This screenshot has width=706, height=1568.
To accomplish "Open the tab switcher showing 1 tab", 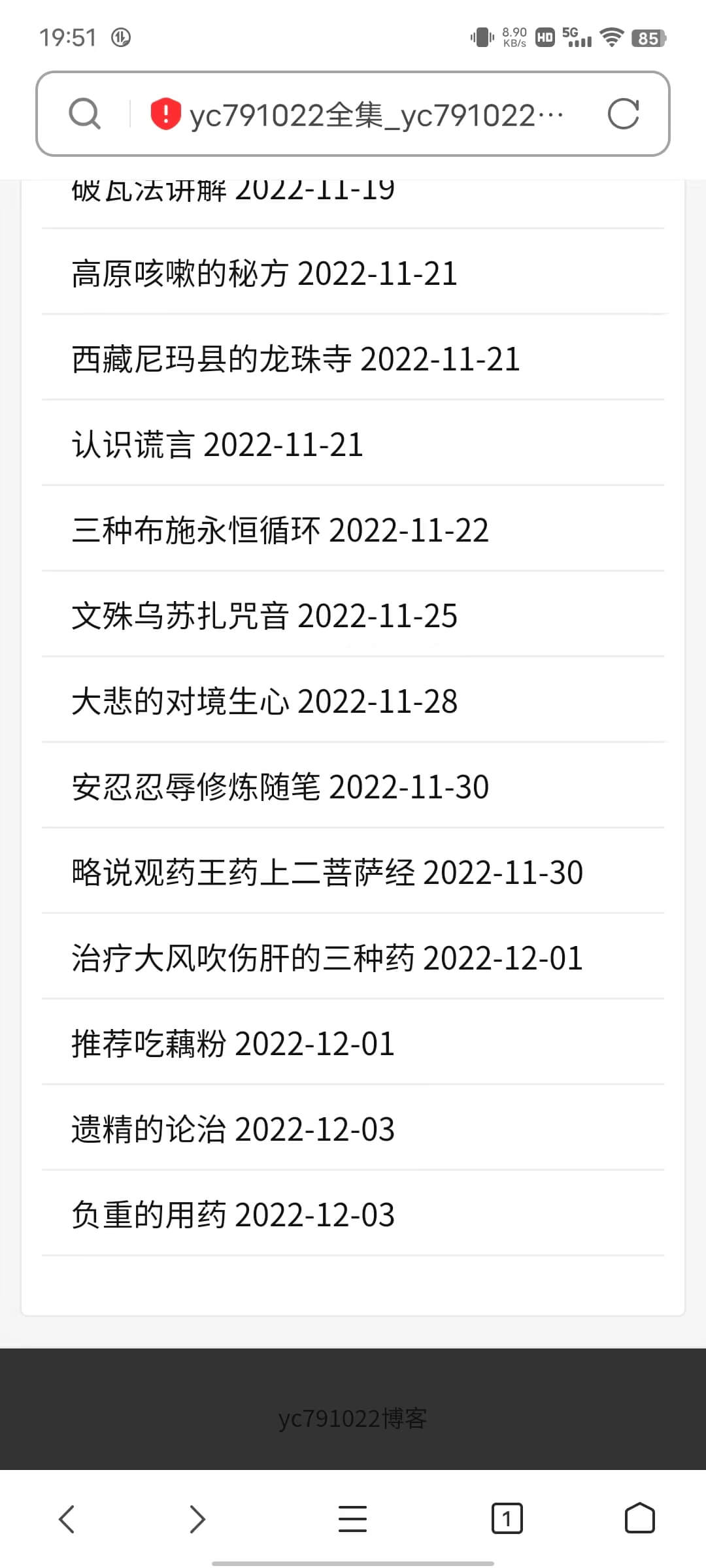I will coord(507,1518).
